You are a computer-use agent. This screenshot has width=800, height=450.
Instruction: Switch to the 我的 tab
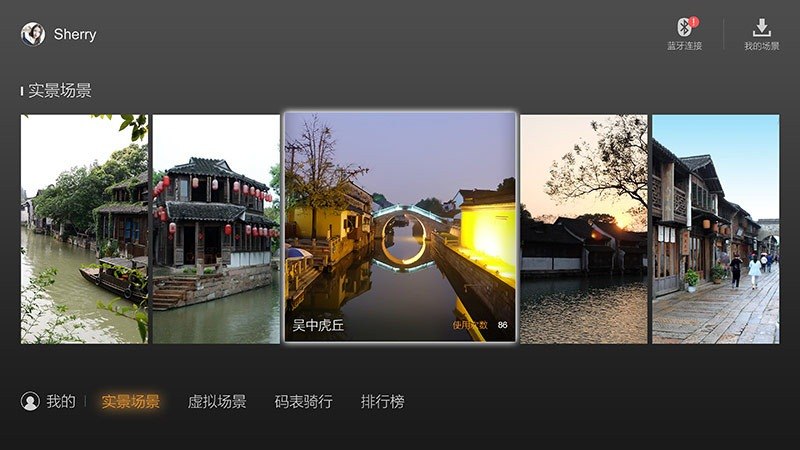click(x=50, y=402)
